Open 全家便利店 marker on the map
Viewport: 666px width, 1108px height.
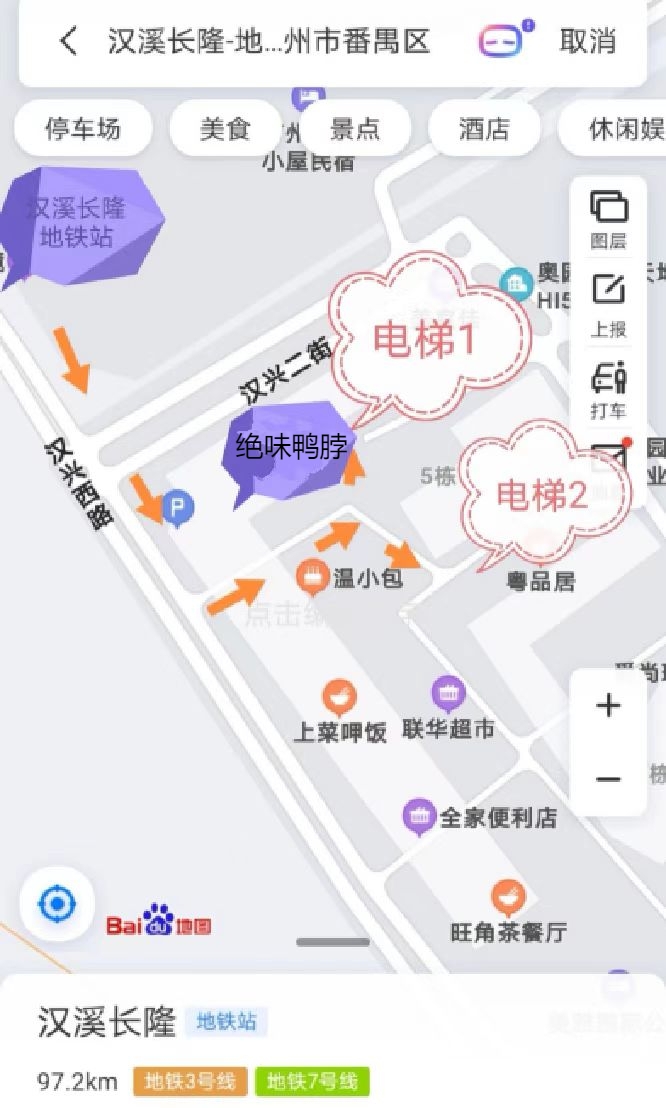[481, 818]
